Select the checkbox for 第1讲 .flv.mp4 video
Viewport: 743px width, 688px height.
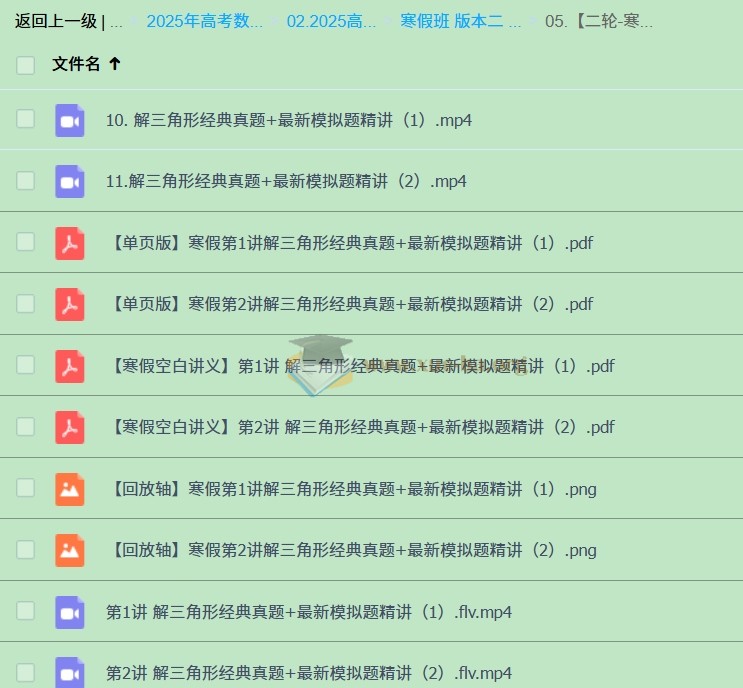coord(25,611)
